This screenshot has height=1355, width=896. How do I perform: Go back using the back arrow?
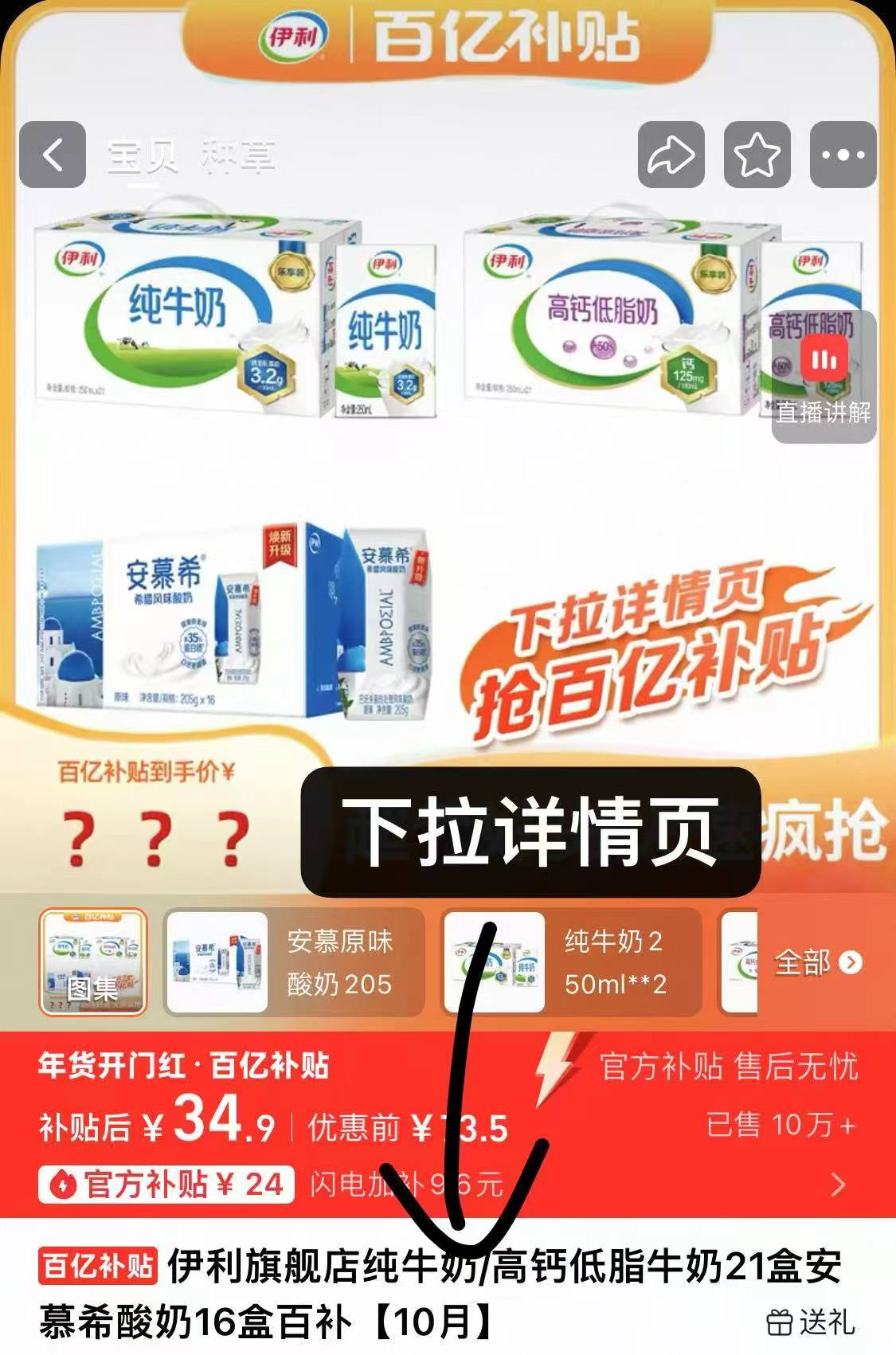click(53, 155)
